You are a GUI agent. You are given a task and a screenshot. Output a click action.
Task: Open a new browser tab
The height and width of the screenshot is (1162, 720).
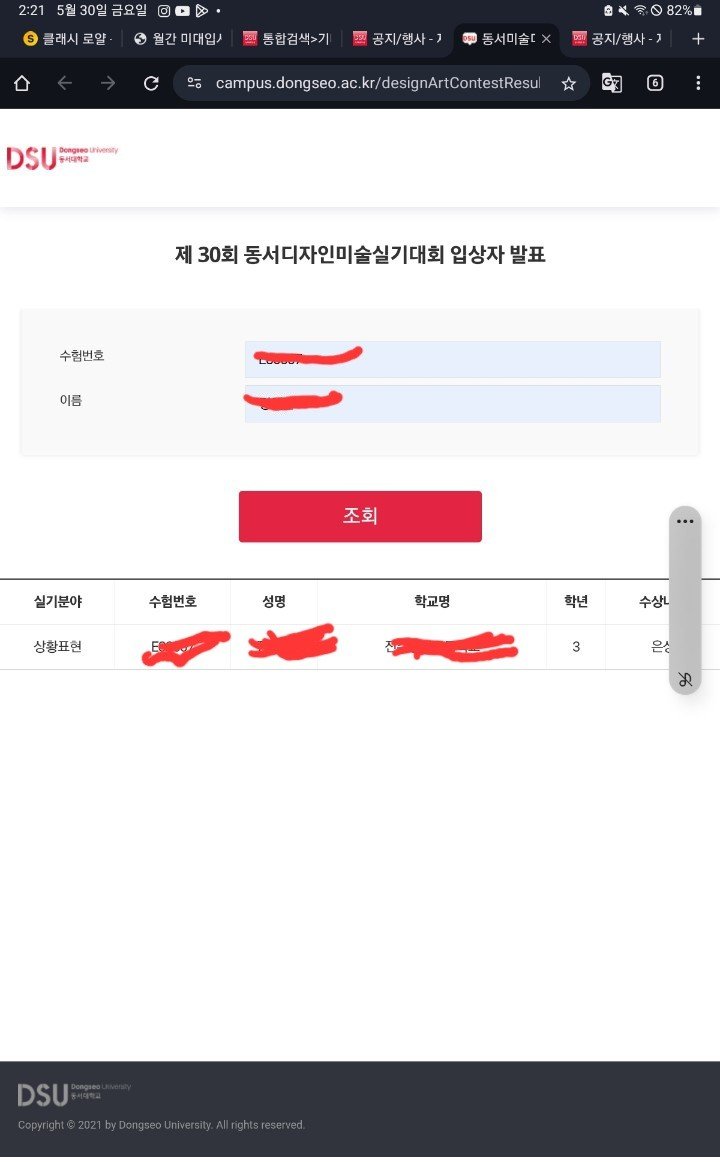click(x=698, y=39)
